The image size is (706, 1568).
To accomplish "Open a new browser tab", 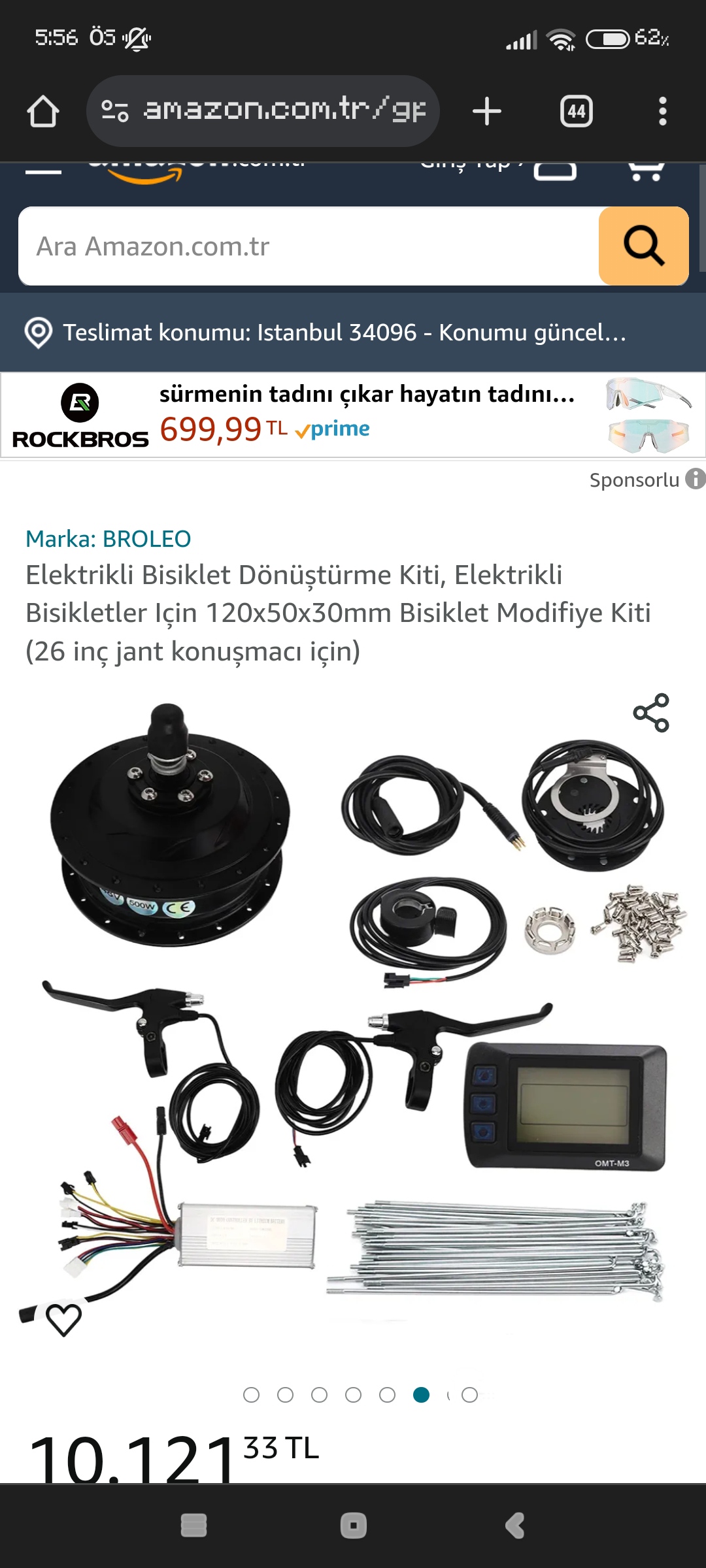I will click(487, 111).
